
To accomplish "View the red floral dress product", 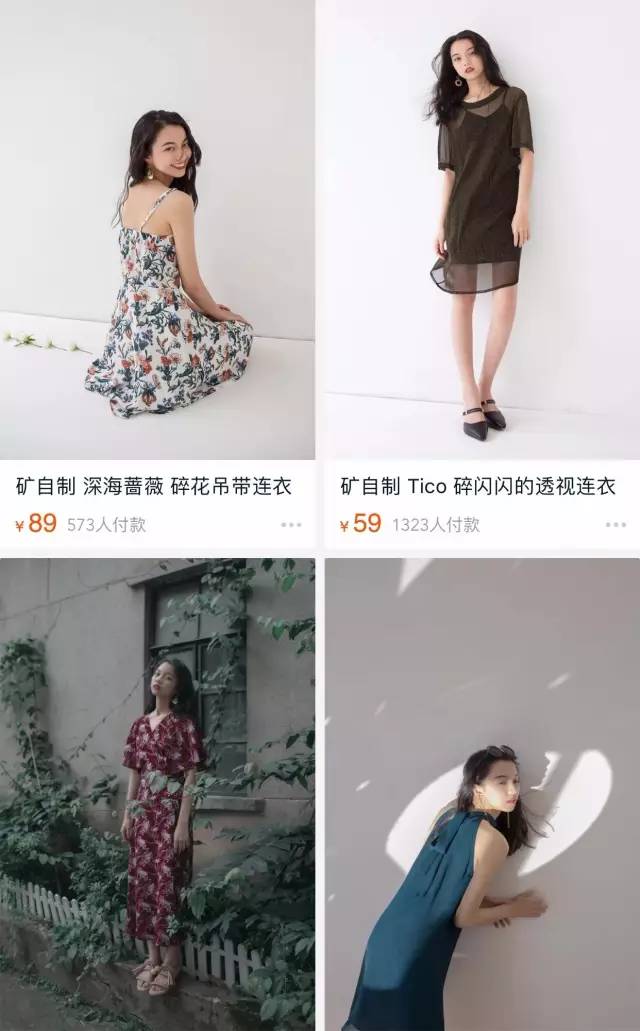I will (157, 795).
